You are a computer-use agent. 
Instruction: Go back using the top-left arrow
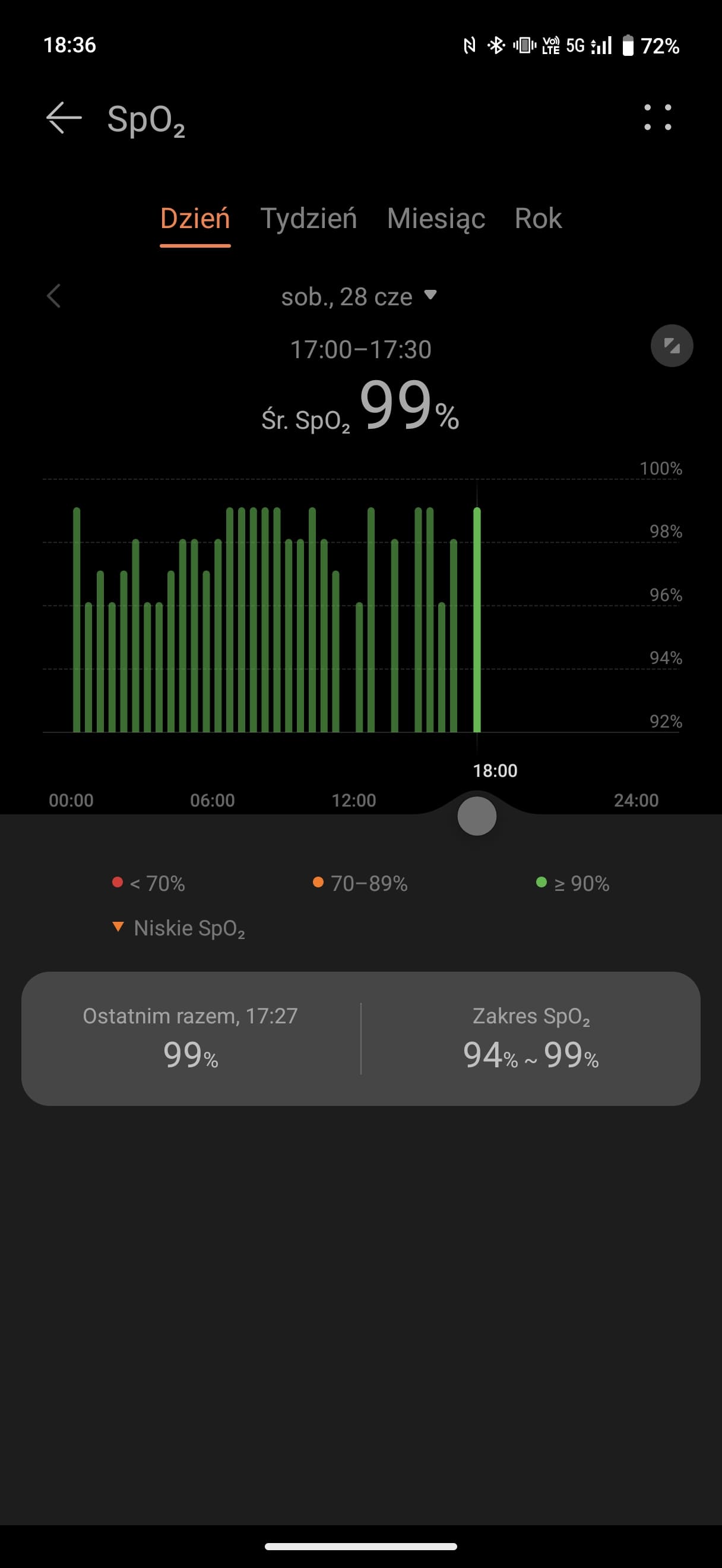click(x=64, y=118)
